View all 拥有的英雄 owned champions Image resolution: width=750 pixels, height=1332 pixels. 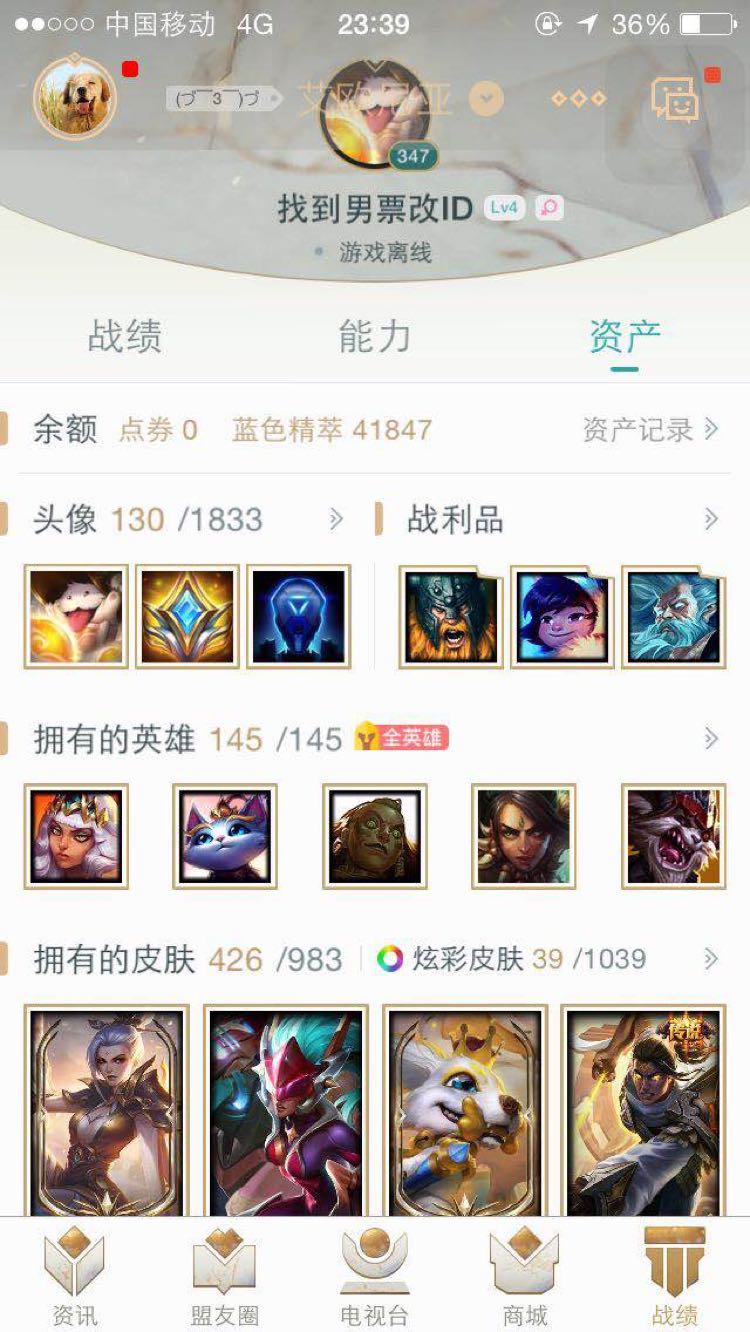710,739
